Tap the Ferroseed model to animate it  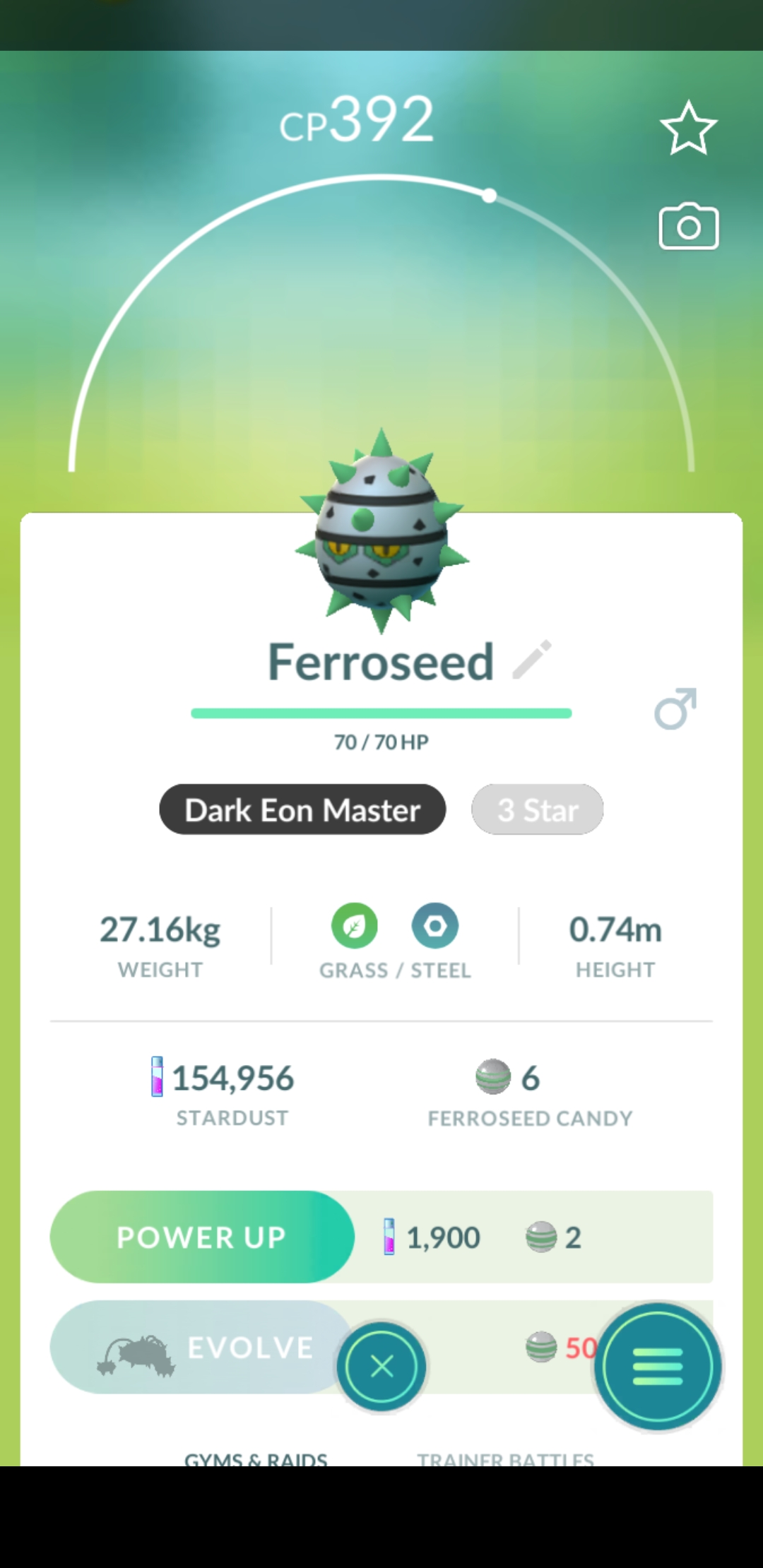pos(381,533)
